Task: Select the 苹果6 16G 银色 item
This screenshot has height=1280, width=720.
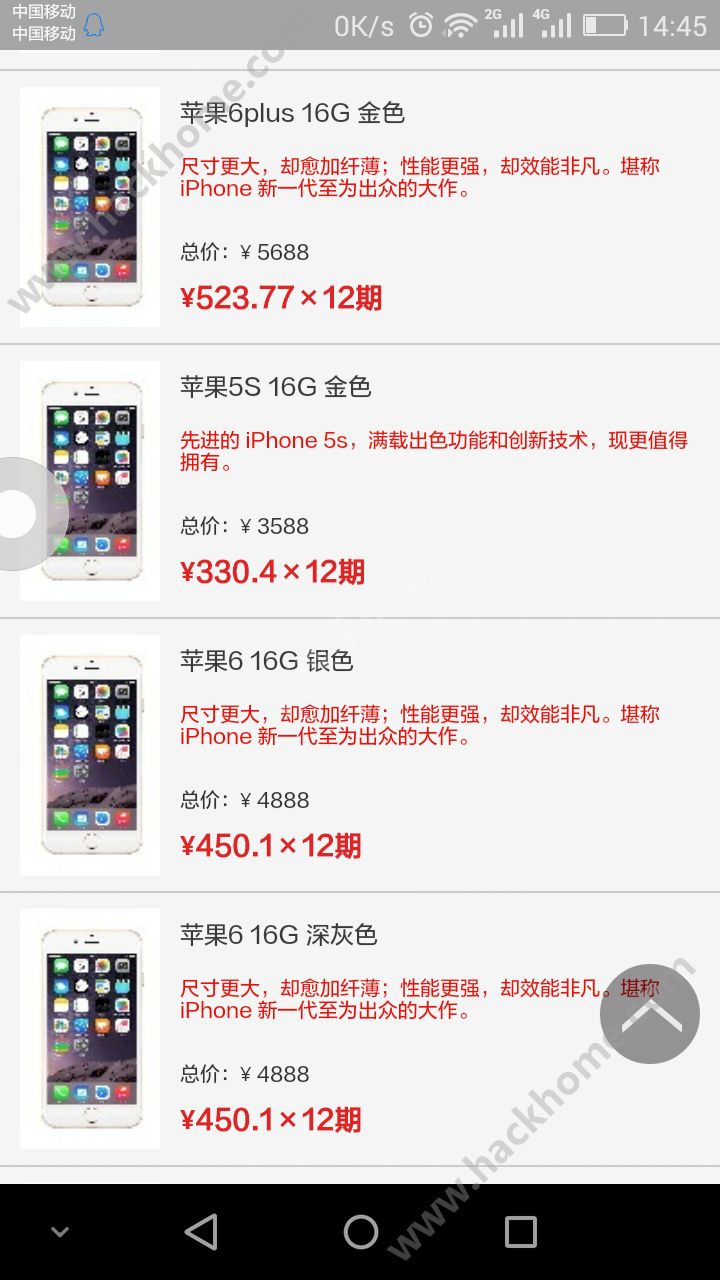Action: pos(266,661)
